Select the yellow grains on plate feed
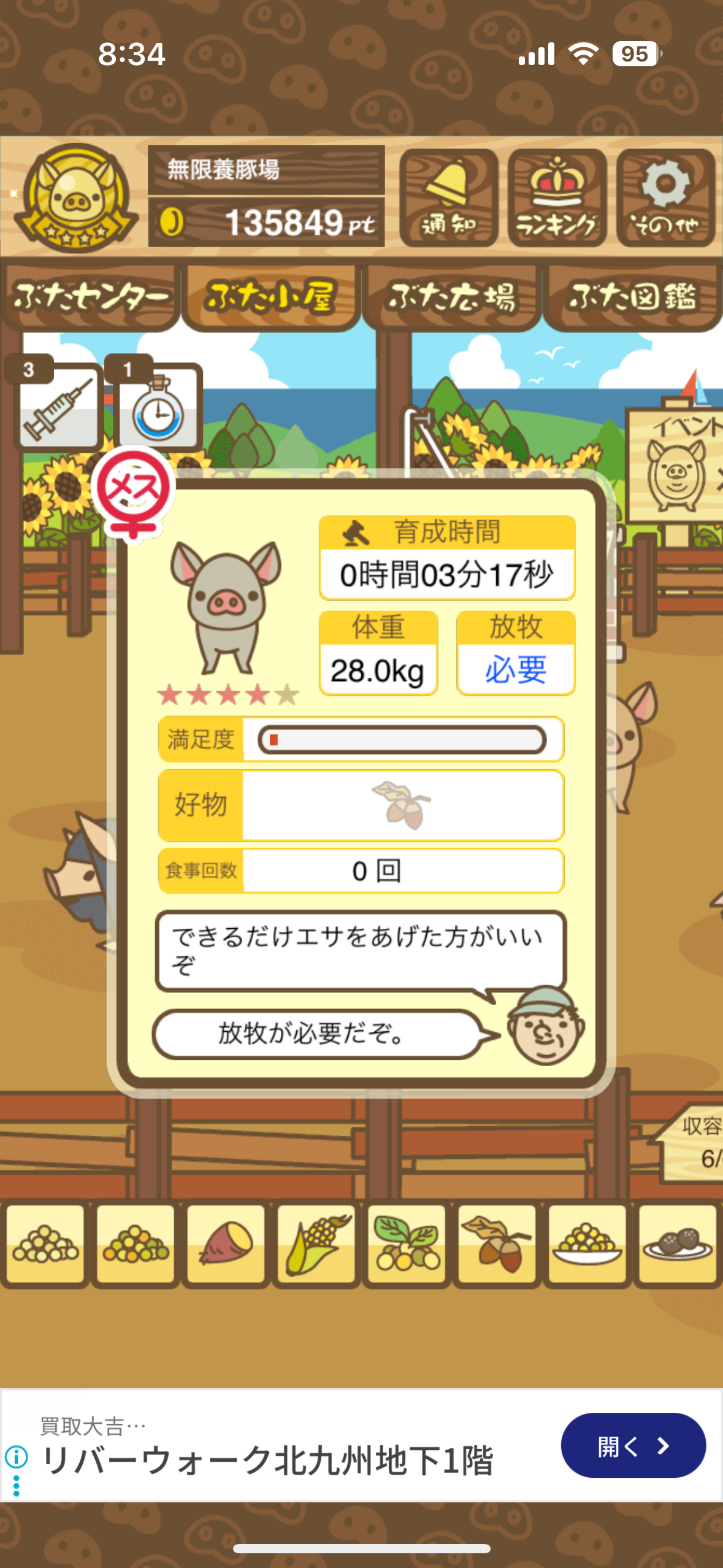 587,1243
